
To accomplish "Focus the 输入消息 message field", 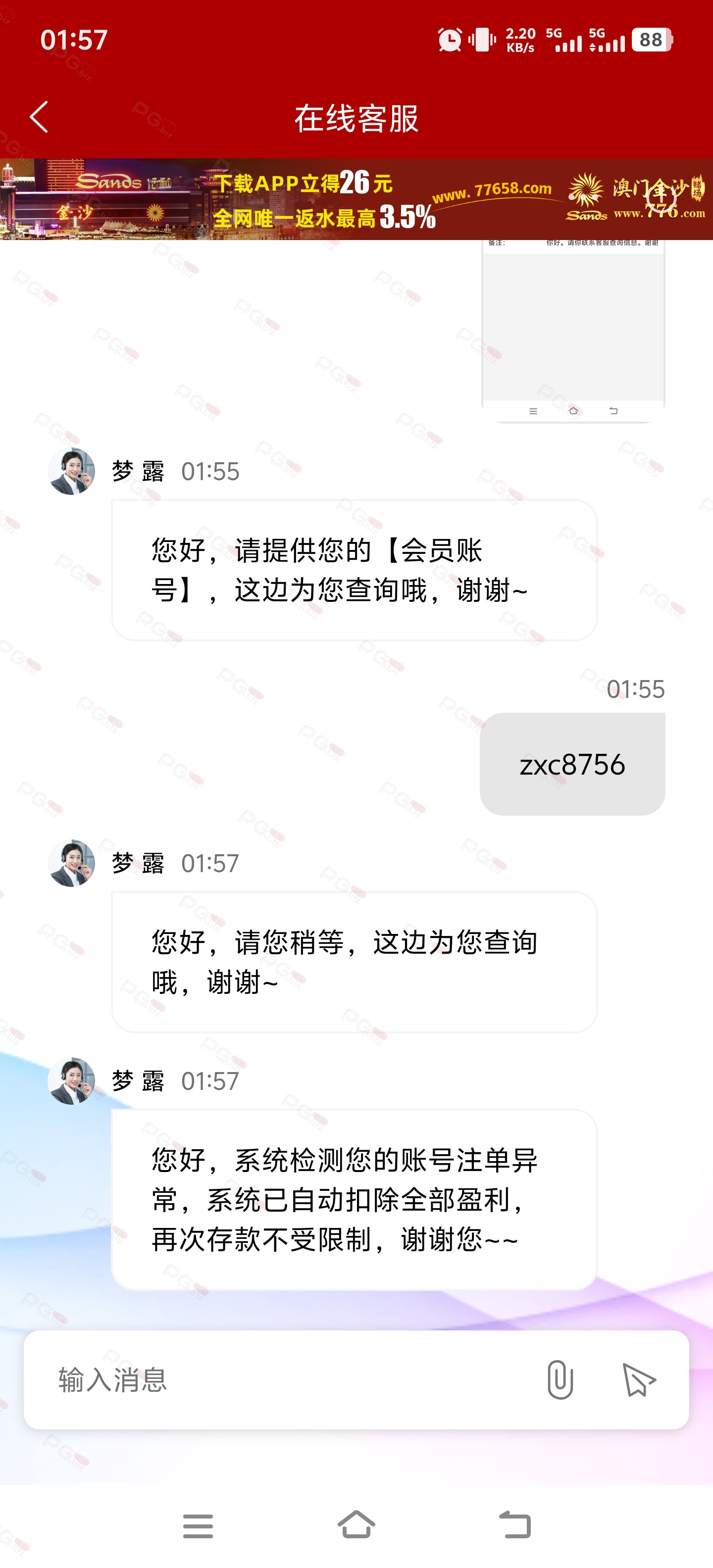I will (x=286, y=1380).
